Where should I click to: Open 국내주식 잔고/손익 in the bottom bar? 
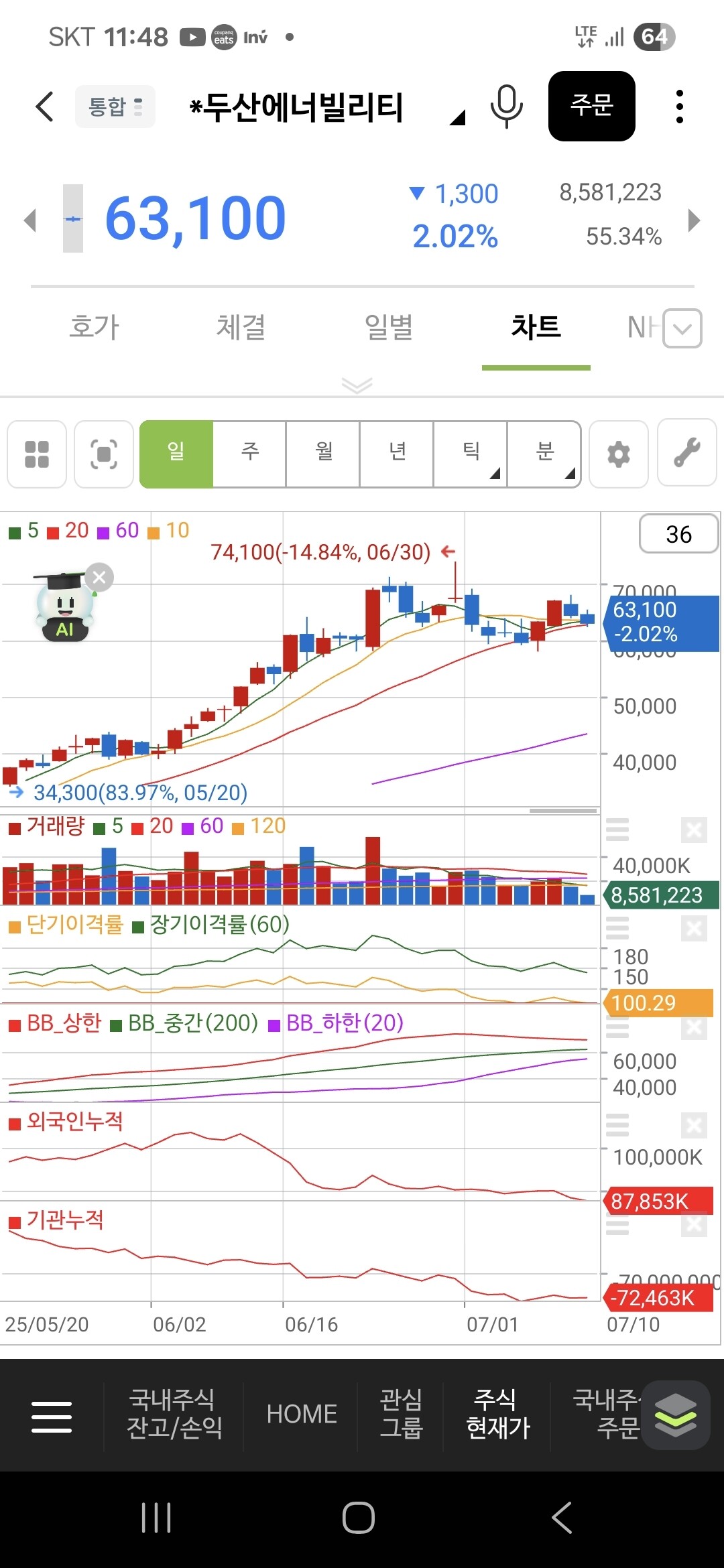[x=174, y=1414]
